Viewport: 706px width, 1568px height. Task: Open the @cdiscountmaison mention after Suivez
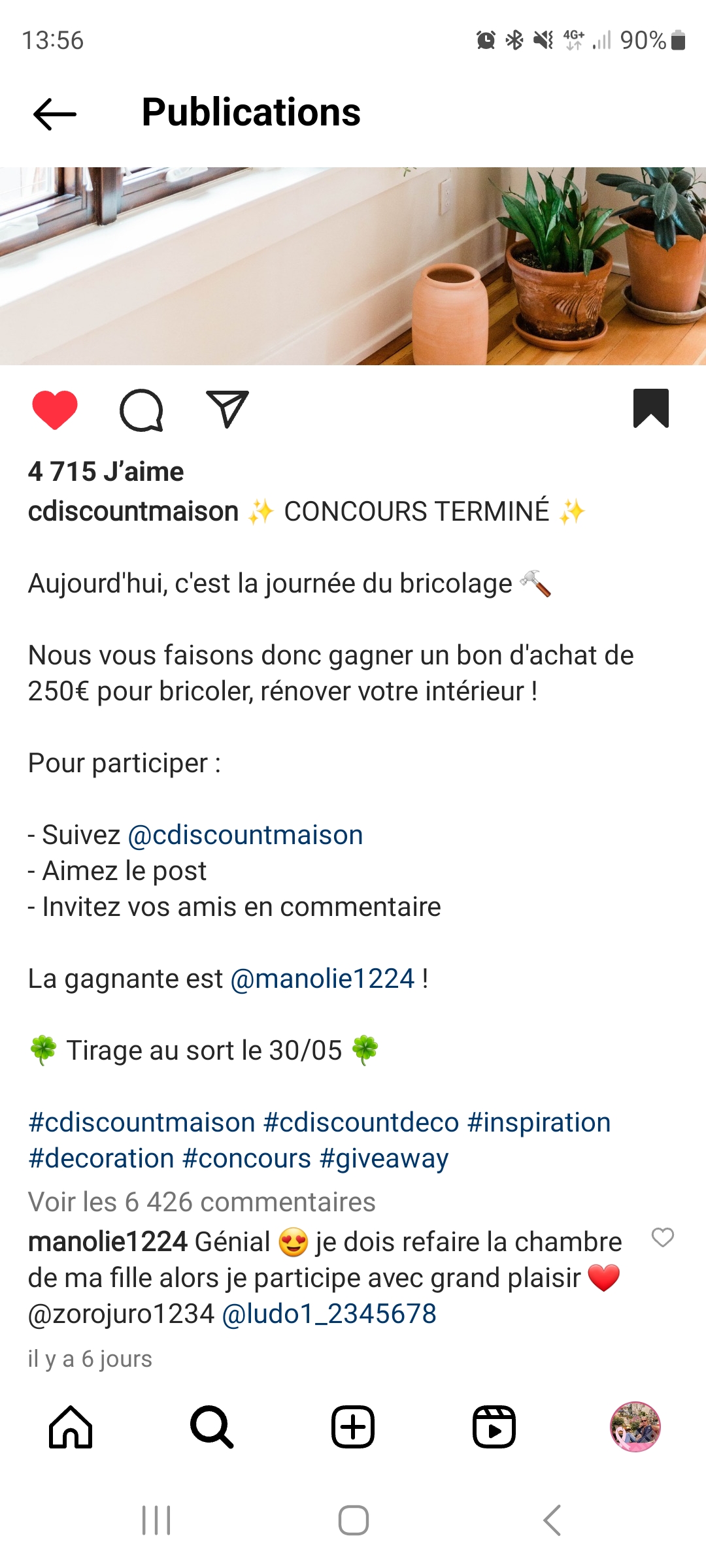(245, 835)
